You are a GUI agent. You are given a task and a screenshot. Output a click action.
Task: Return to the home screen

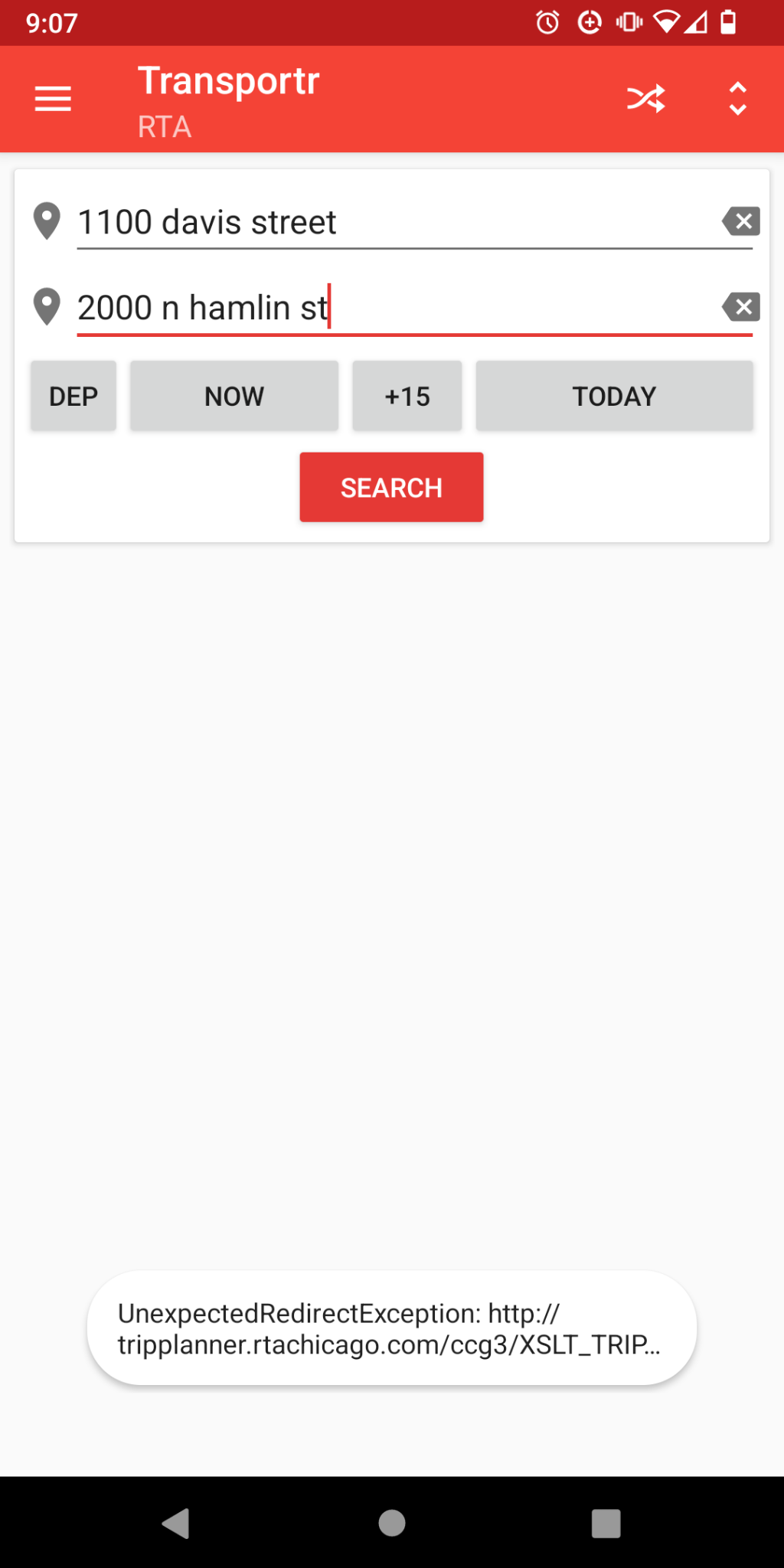pyautogui.click(x=392, y=1523)
